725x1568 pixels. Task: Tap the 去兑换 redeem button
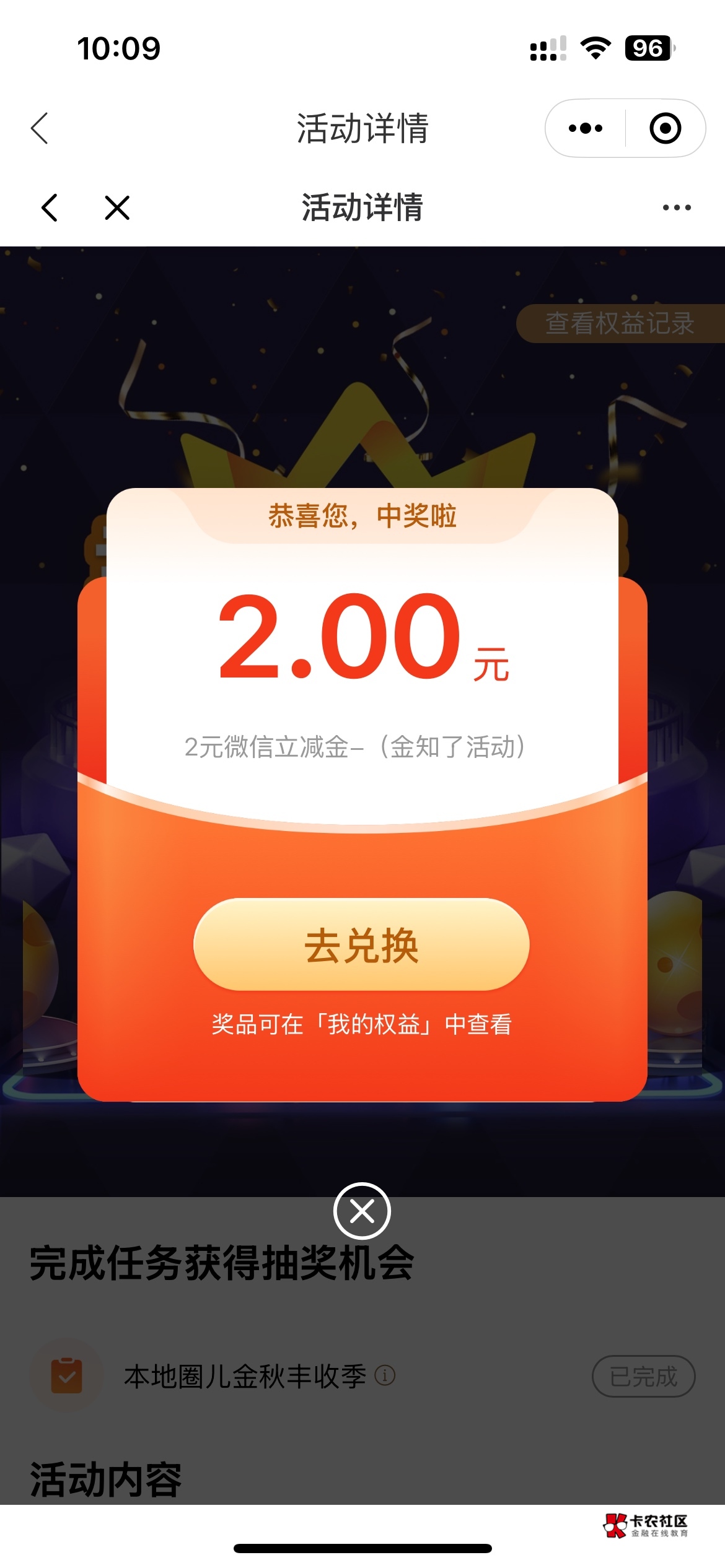(361, 944)
